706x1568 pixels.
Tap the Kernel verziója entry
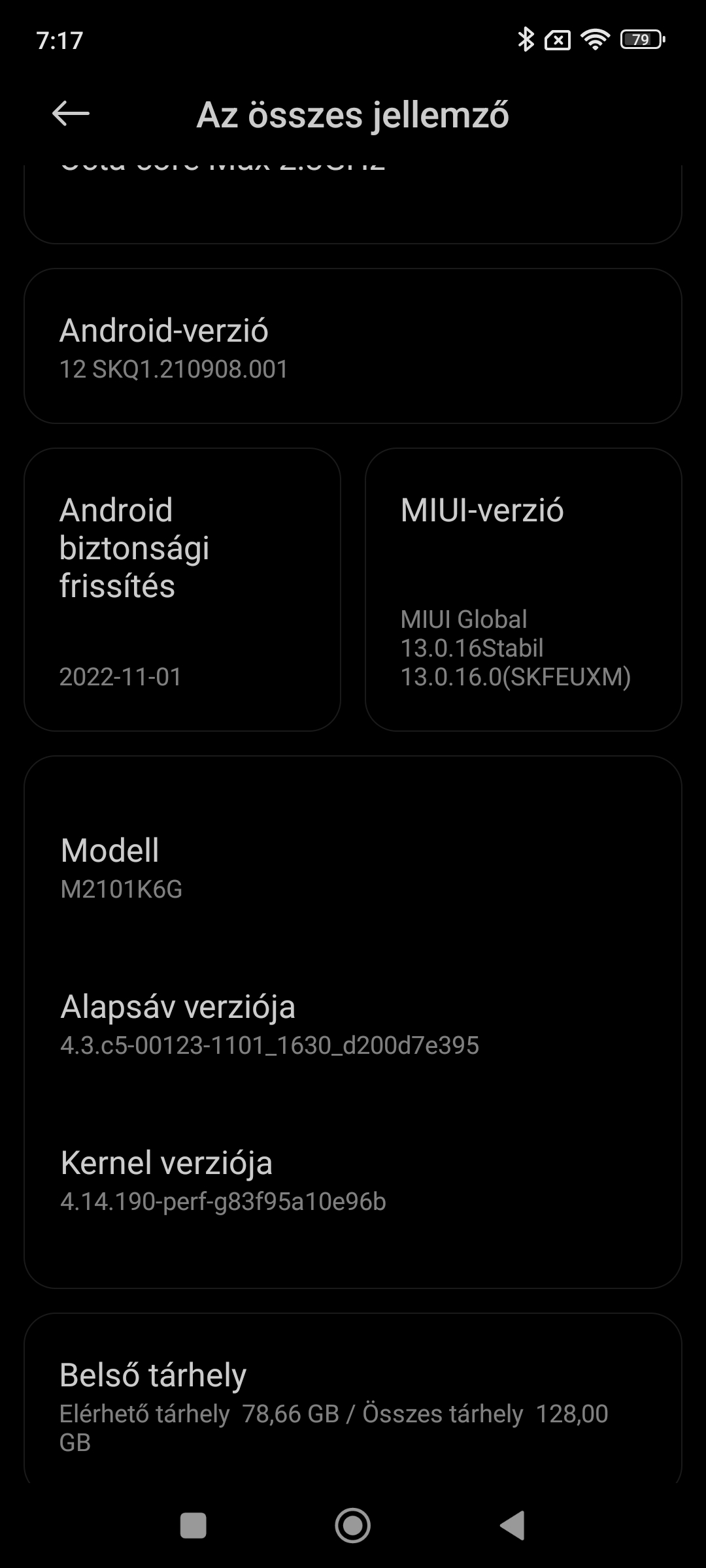click(x=353, y=1181)
